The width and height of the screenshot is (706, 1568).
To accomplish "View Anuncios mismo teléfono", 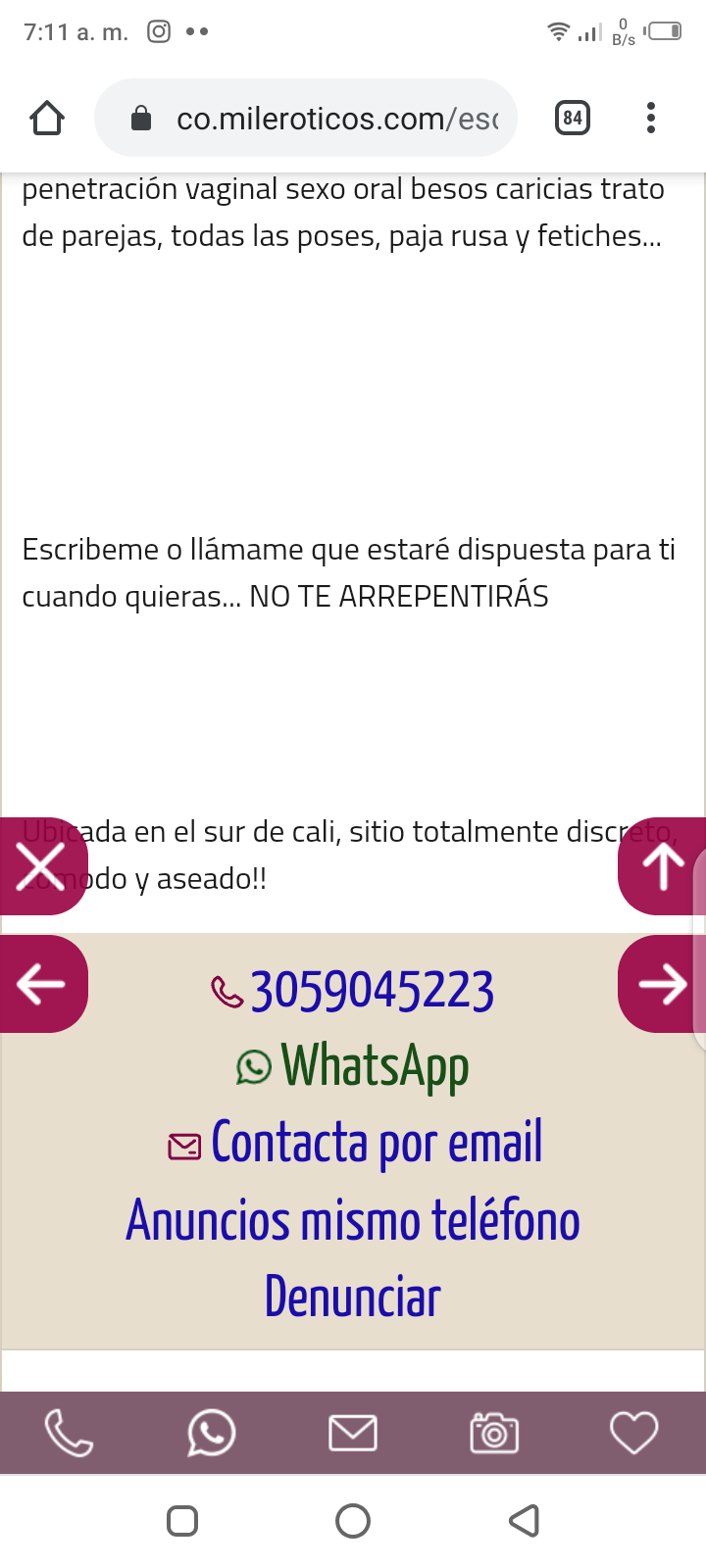I will click(x=353, y=1220).
